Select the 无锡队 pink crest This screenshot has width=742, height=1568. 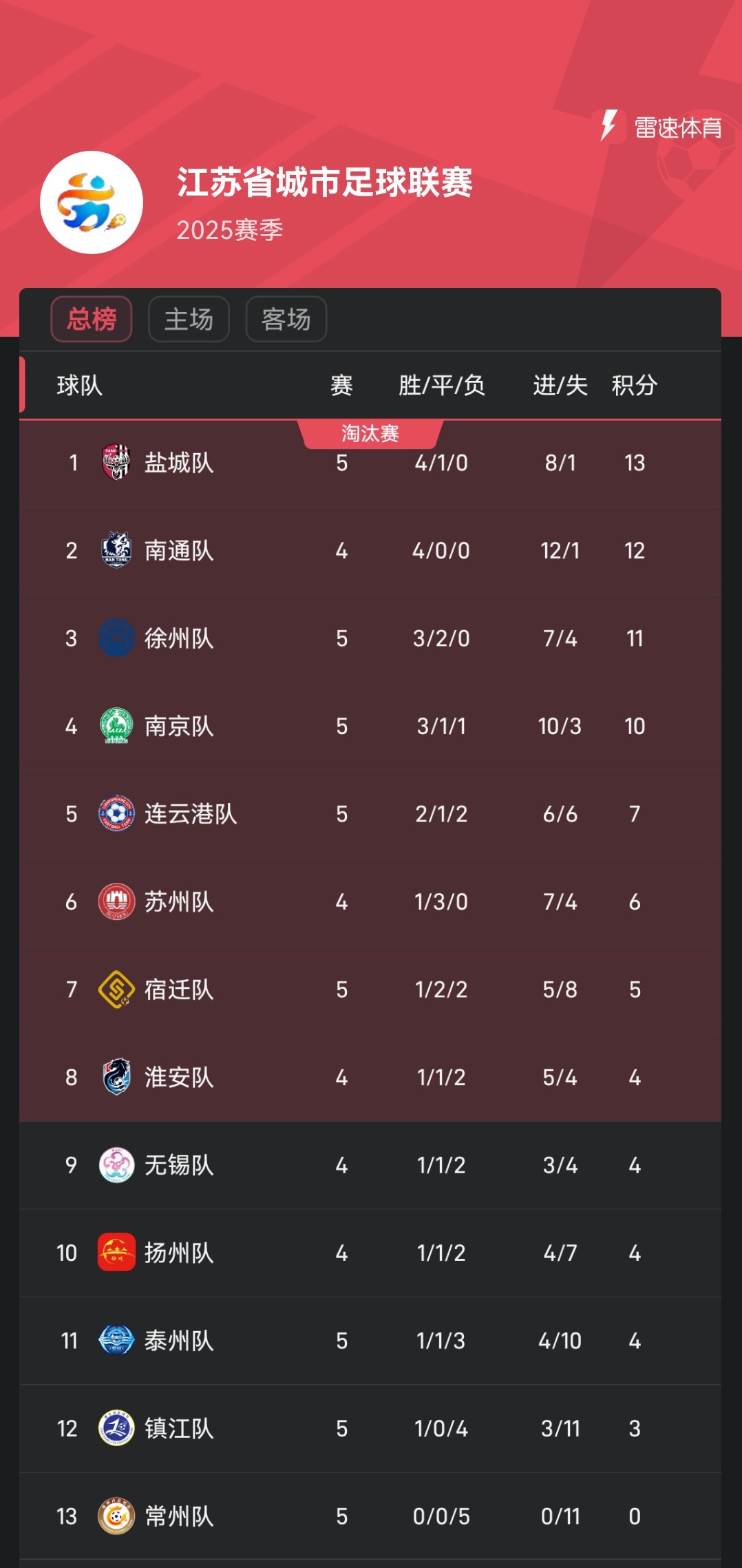[117, 1164]
